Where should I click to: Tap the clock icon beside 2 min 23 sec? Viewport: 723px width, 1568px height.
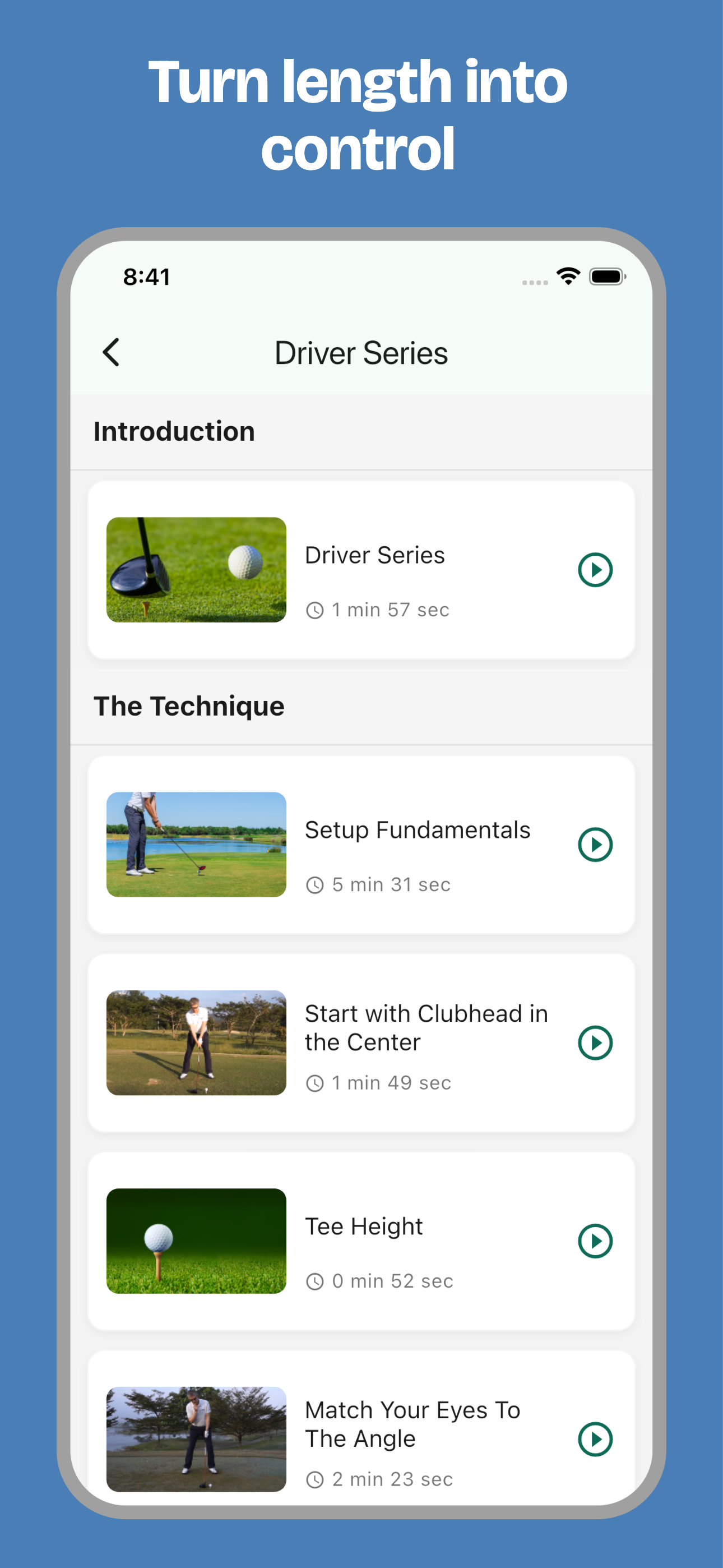click(x=315, y=1479)
